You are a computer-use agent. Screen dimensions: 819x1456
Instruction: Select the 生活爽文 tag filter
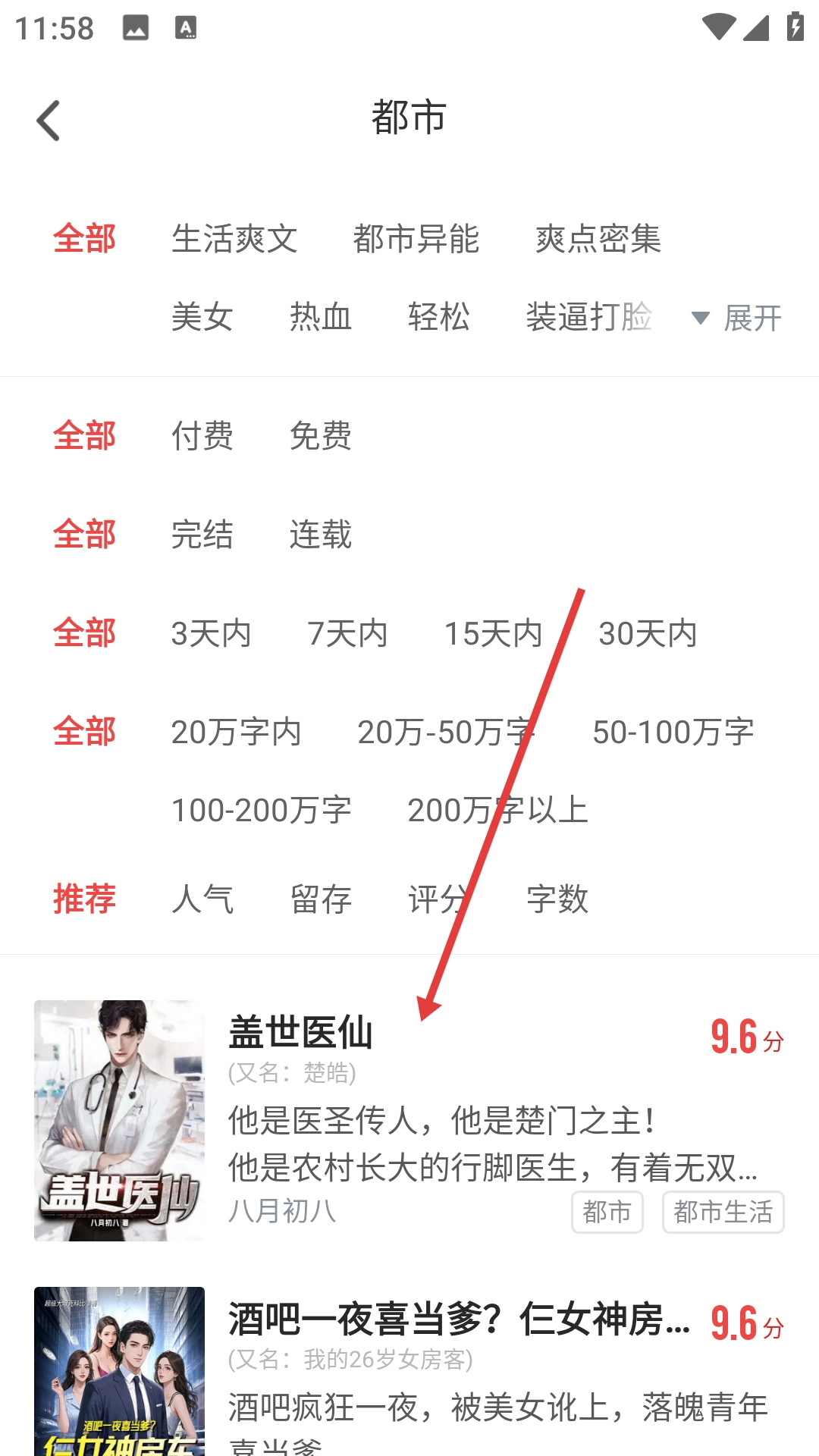click(x=234, y=239)
